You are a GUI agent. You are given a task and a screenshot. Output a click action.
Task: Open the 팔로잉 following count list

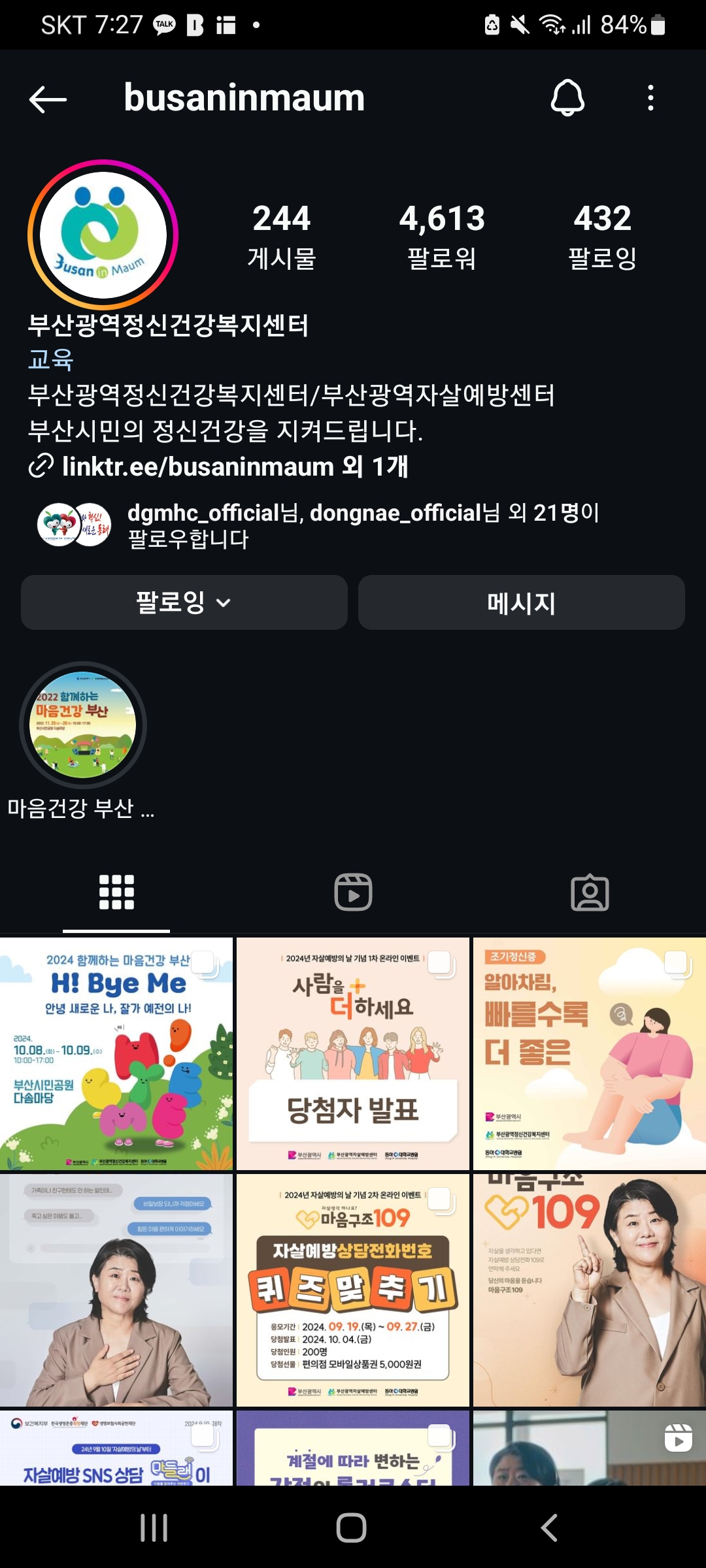[x=602, y=235]
